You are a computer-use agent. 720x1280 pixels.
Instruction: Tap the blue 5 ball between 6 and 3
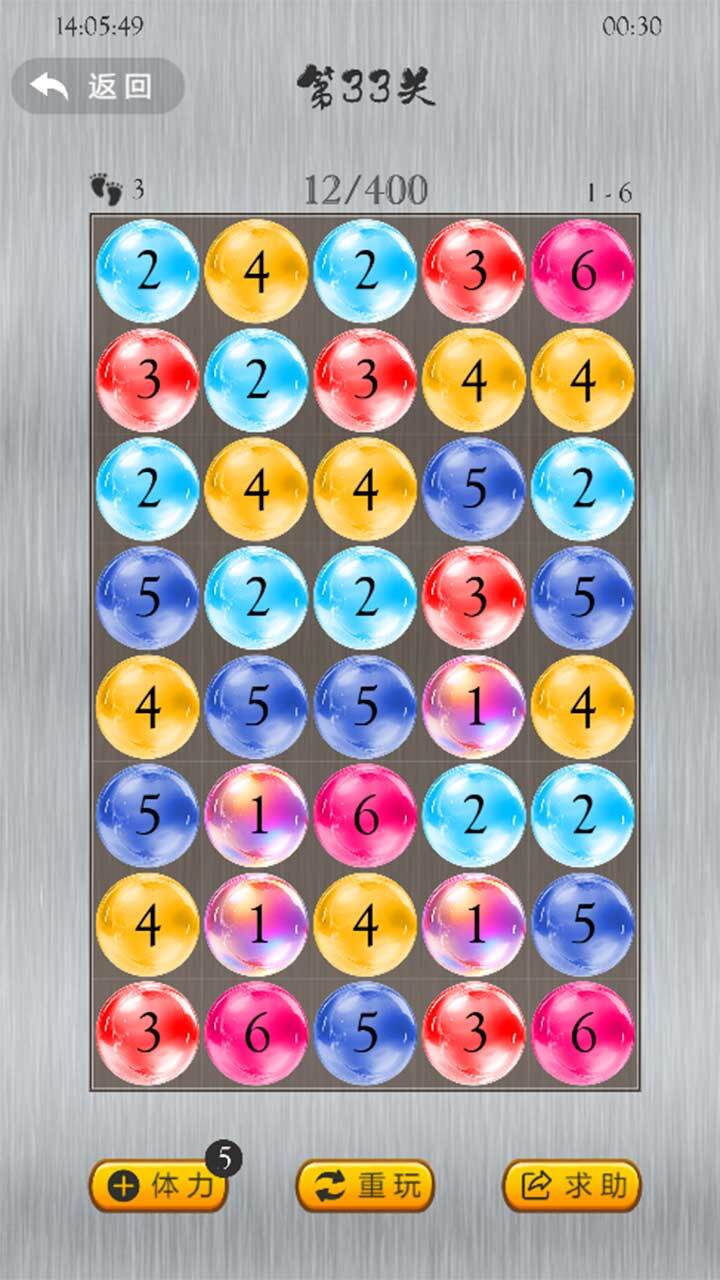(365, 1034)
